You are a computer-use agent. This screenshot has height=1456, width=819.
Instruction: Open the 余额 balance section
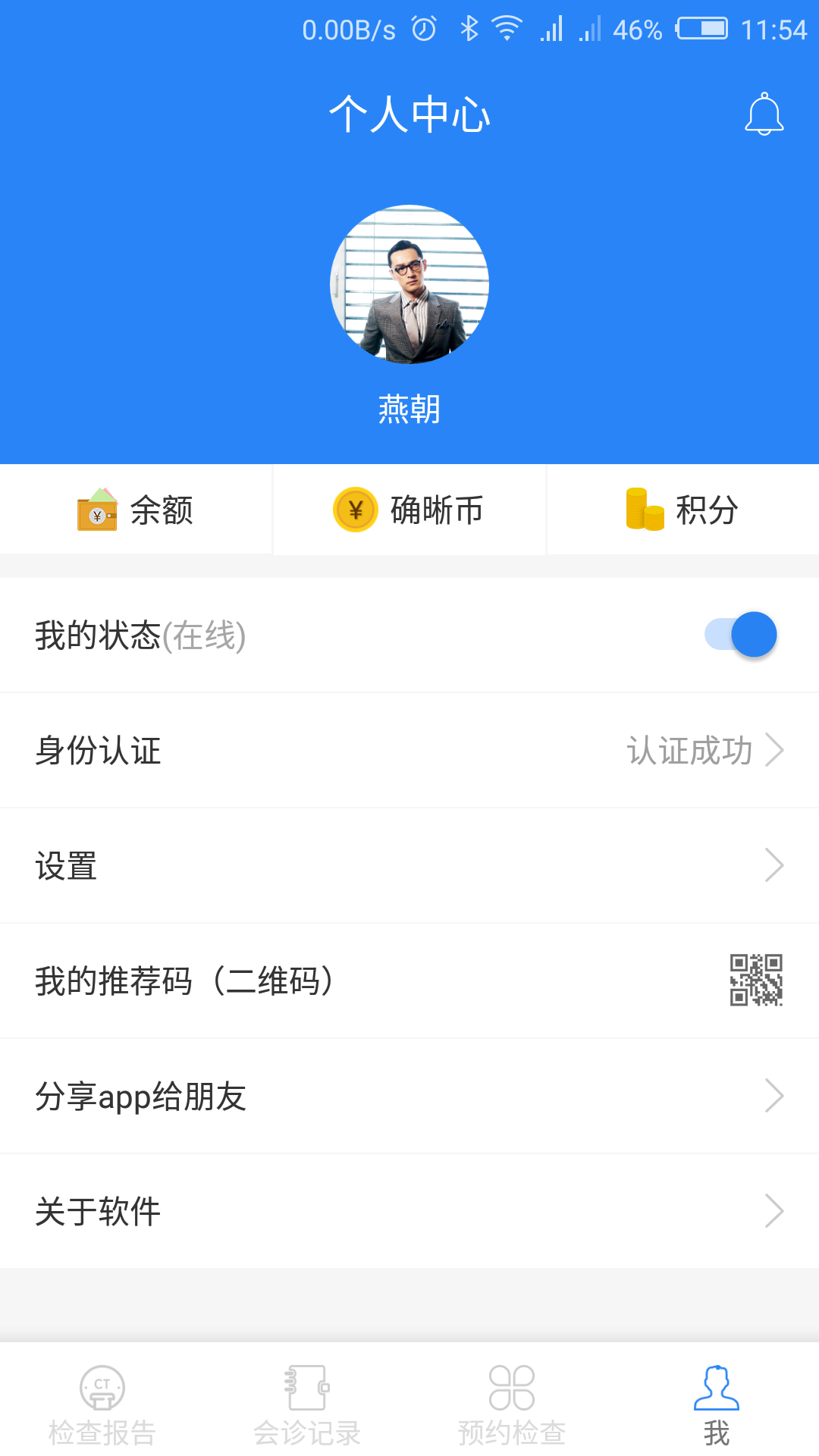pyautogui.click(x=136, y=510)
